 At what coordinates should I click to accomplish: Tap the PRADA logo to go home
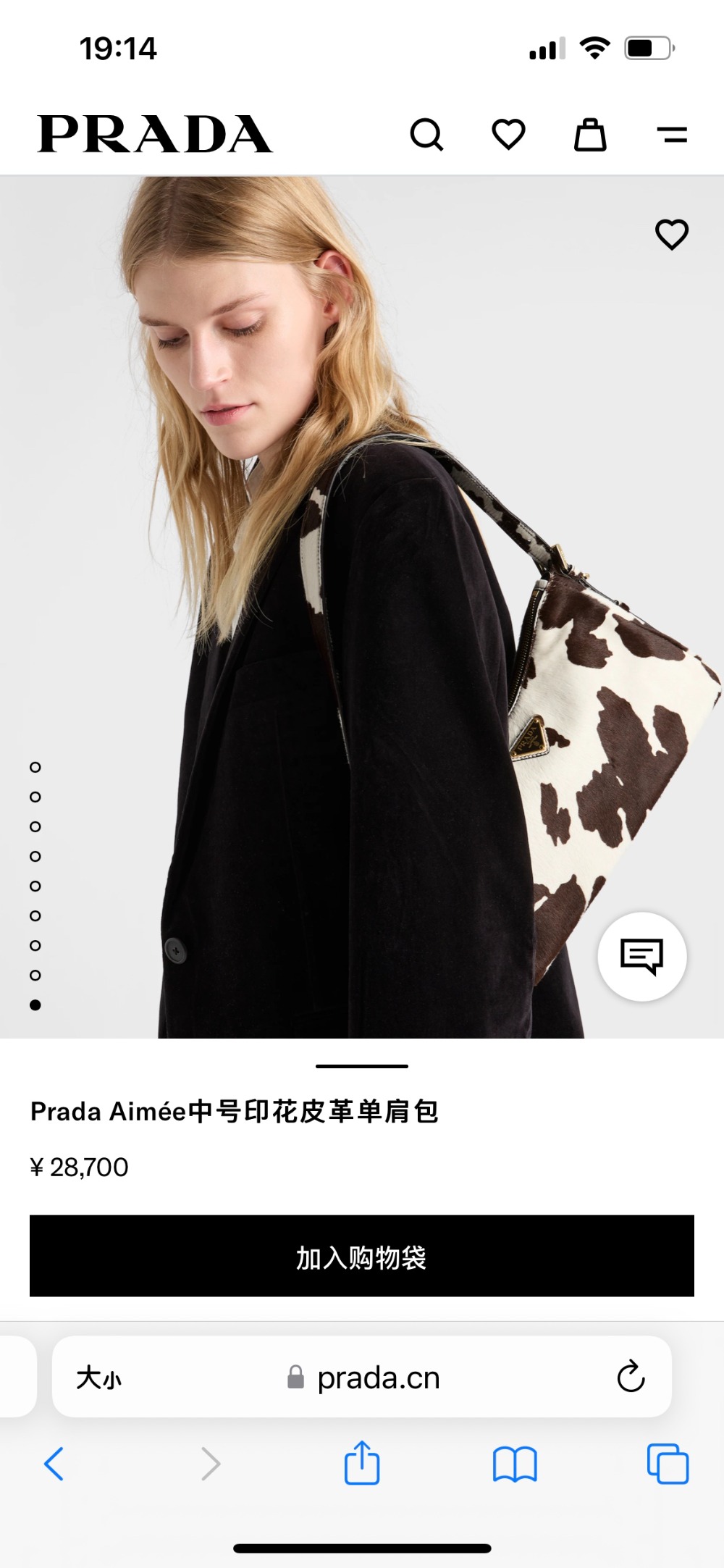click(x=155, y=135)
